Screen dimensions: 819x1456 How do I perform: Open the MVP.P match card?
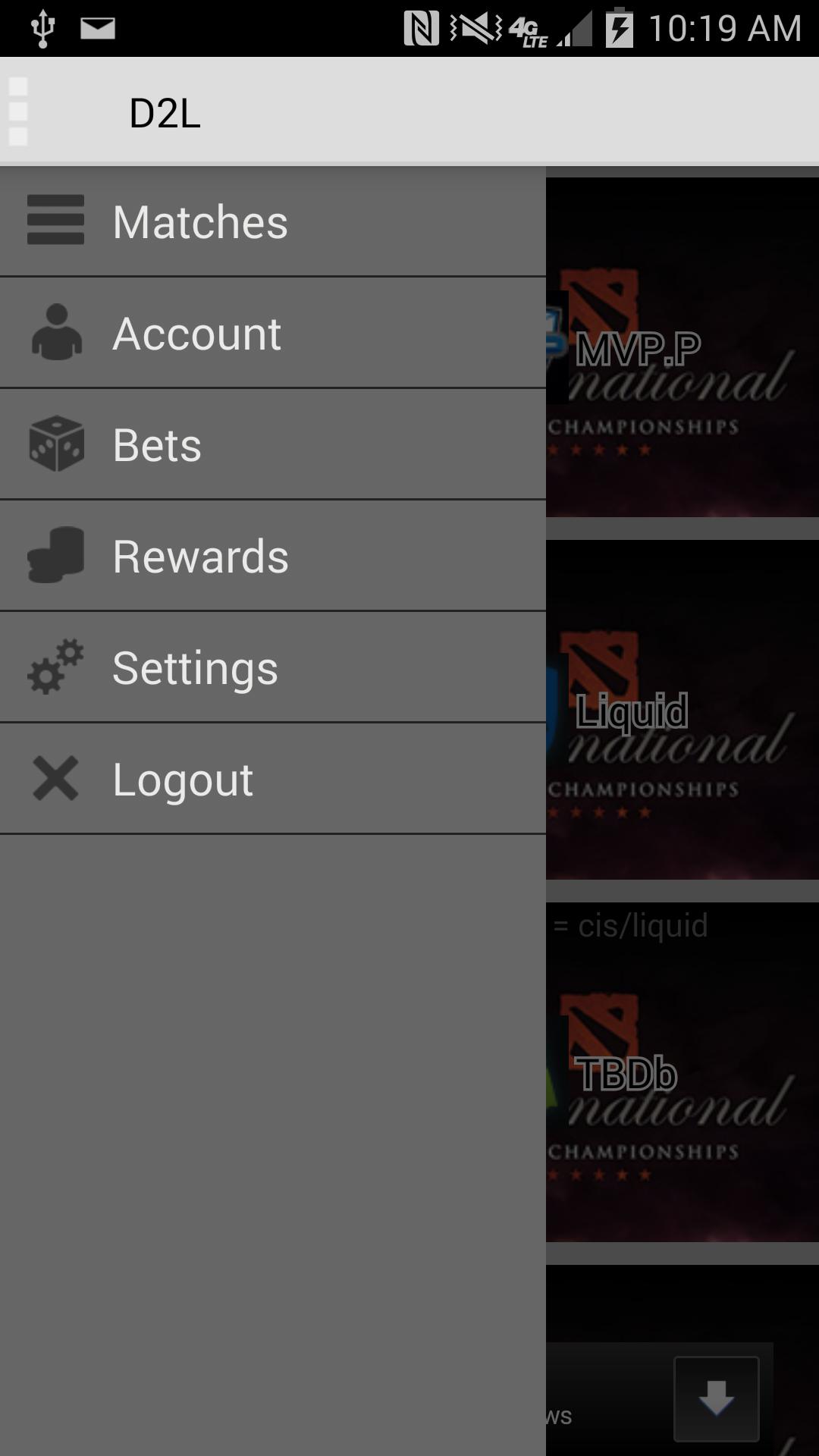(x=682, y=349)
